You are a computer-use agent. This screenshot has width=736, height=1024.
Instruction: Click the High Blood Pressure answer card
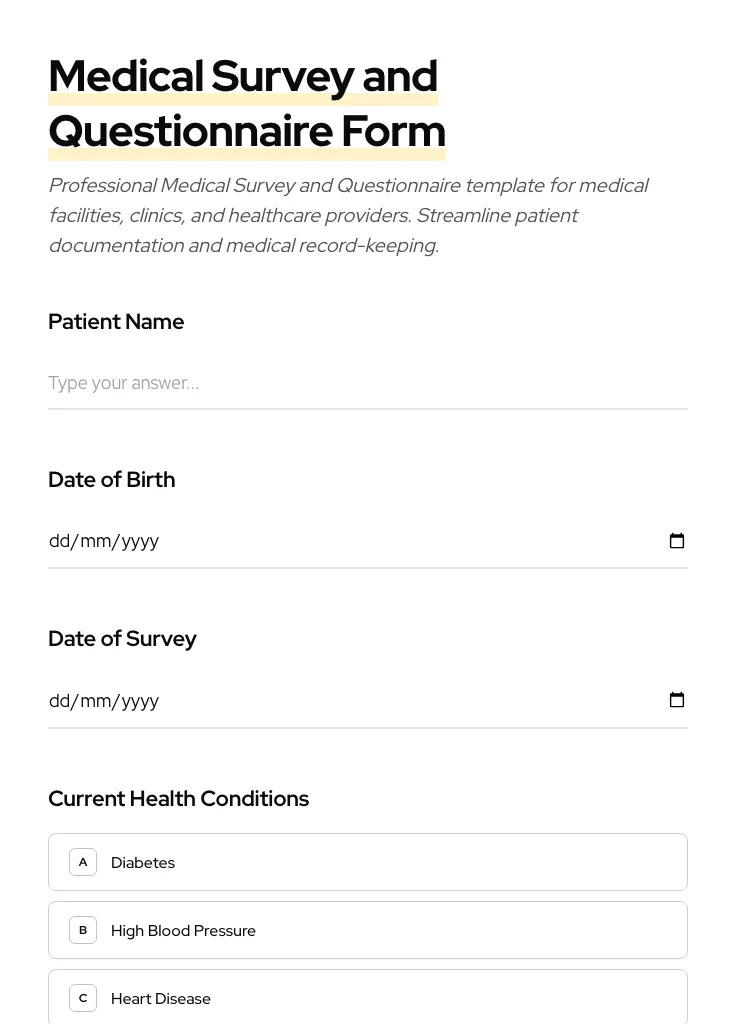pyautogui.click(x=368, y=929)
